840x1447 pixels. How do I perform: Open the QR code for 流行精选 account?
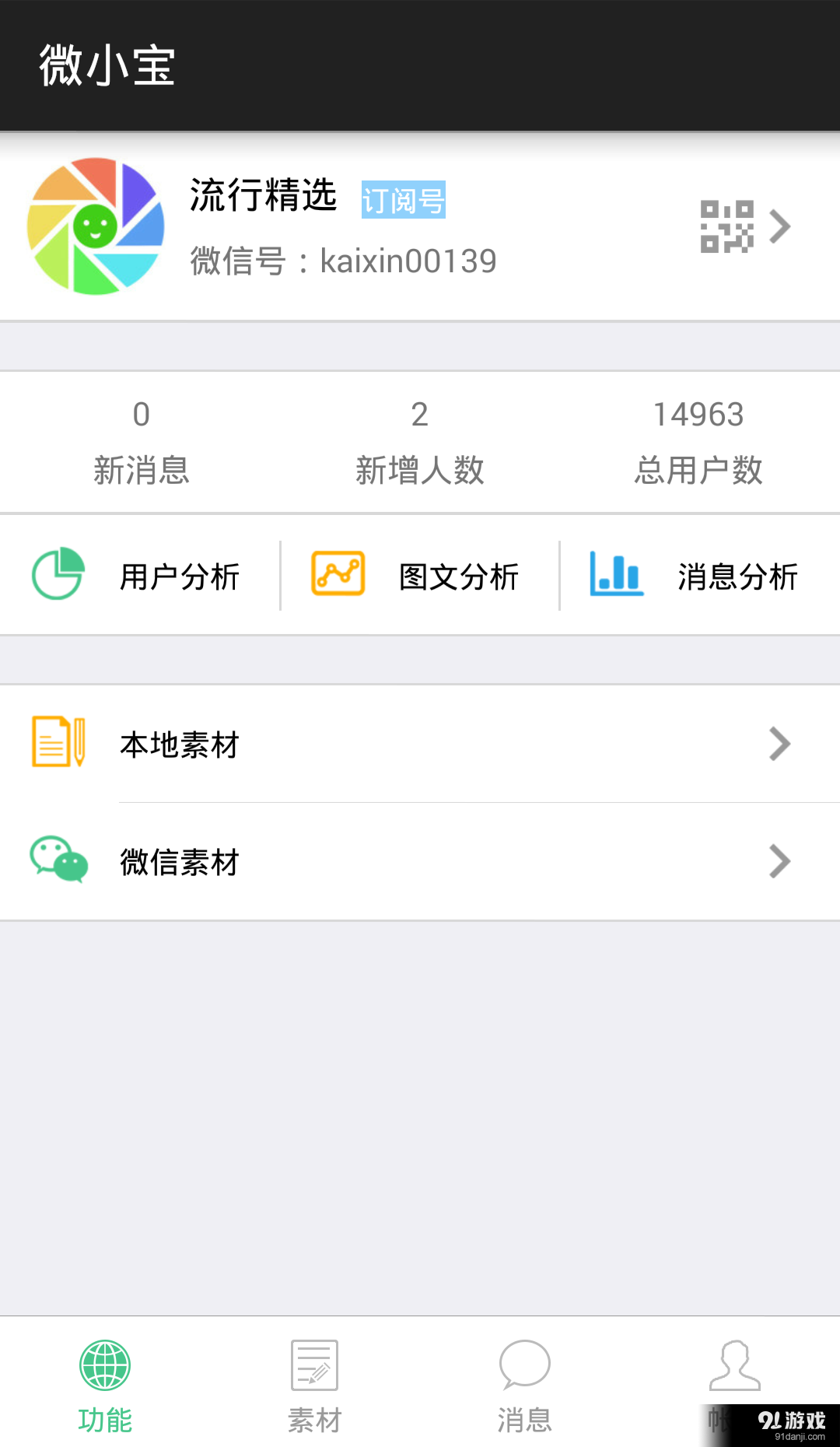(x=726, y=226)
